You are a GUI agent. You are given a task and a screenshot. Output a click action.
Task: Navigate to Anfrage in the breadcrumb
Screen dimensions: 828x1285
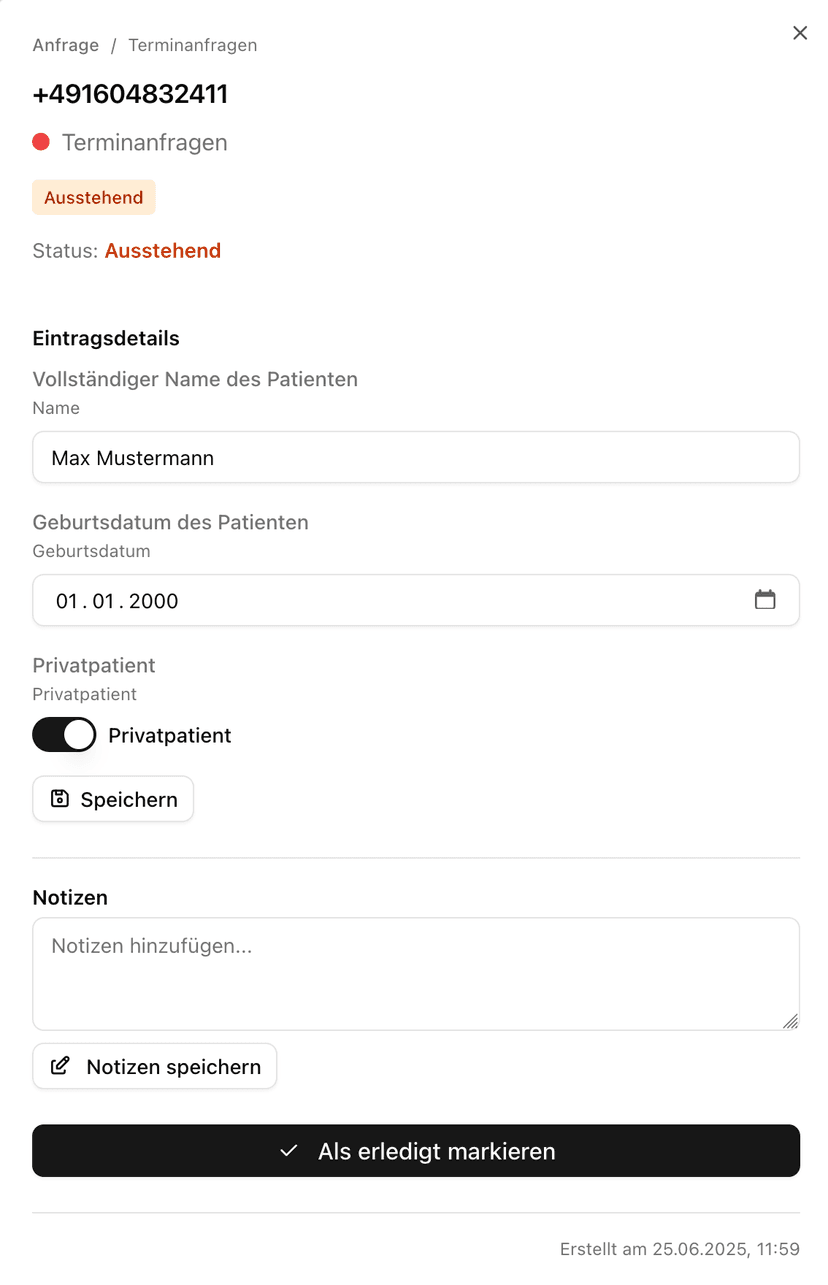65,45
